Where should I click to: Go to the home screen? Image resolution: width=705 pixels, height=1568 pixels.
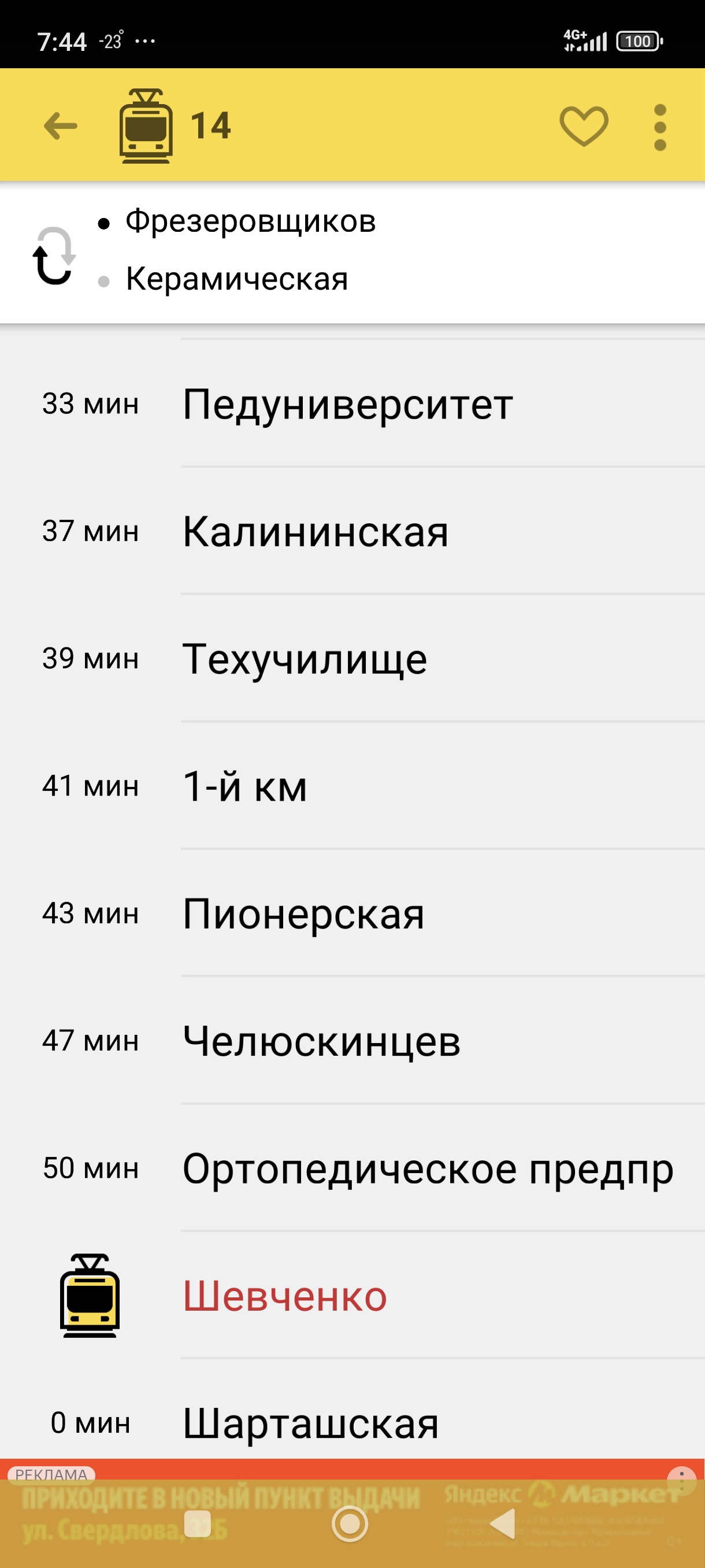click(350, 1524)
